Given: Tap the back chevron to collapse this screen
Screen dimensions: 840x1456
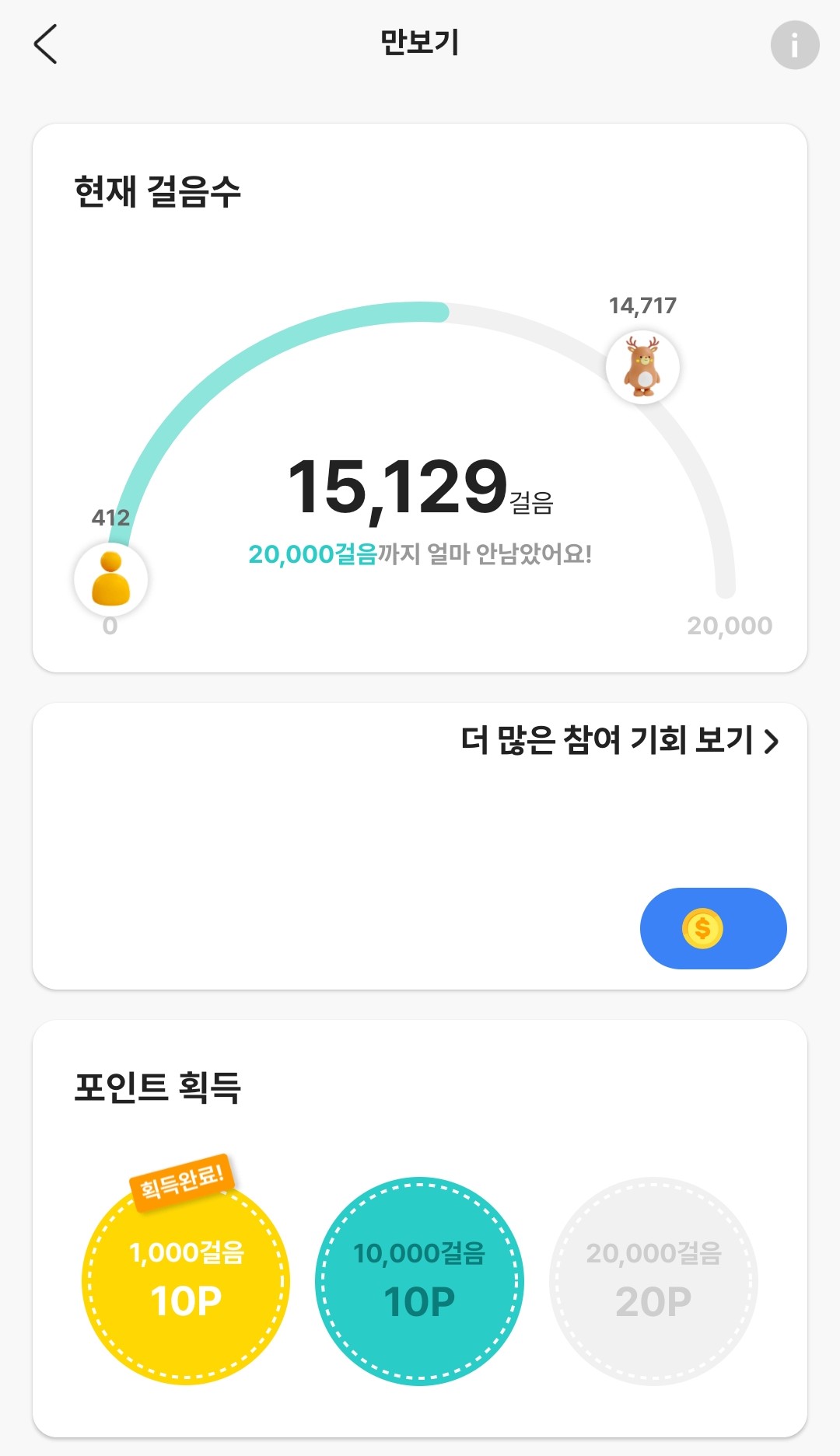Looking at the screenshot, I should (44, 44).
